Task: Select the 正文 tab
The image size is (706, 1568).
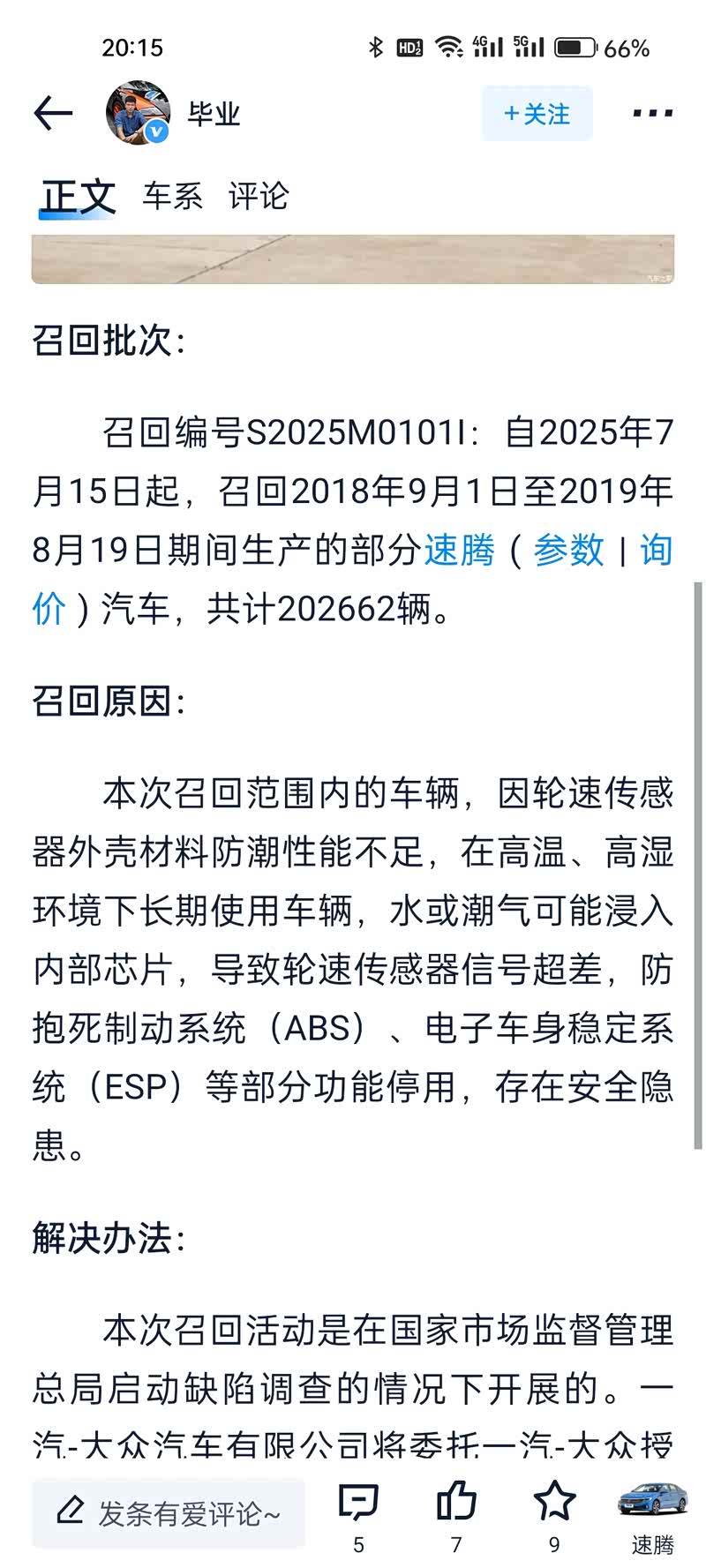Action: click(78, 196)
